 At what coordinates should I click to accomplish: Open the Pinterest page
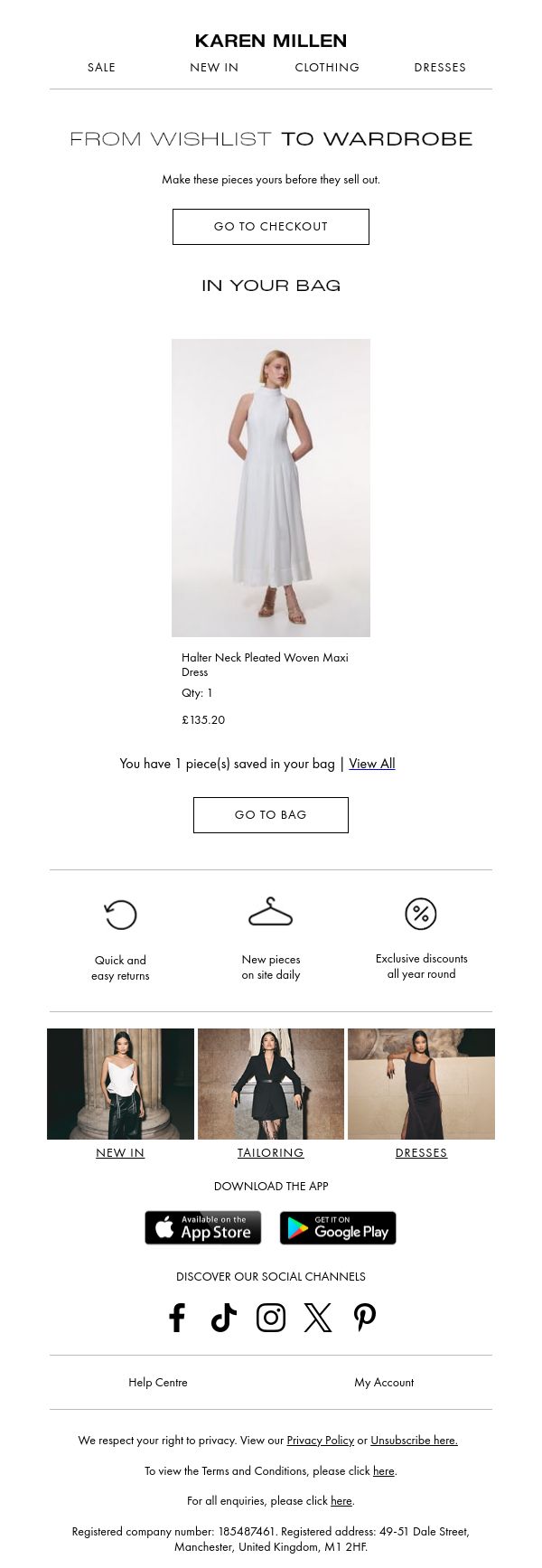[365, 1318]
